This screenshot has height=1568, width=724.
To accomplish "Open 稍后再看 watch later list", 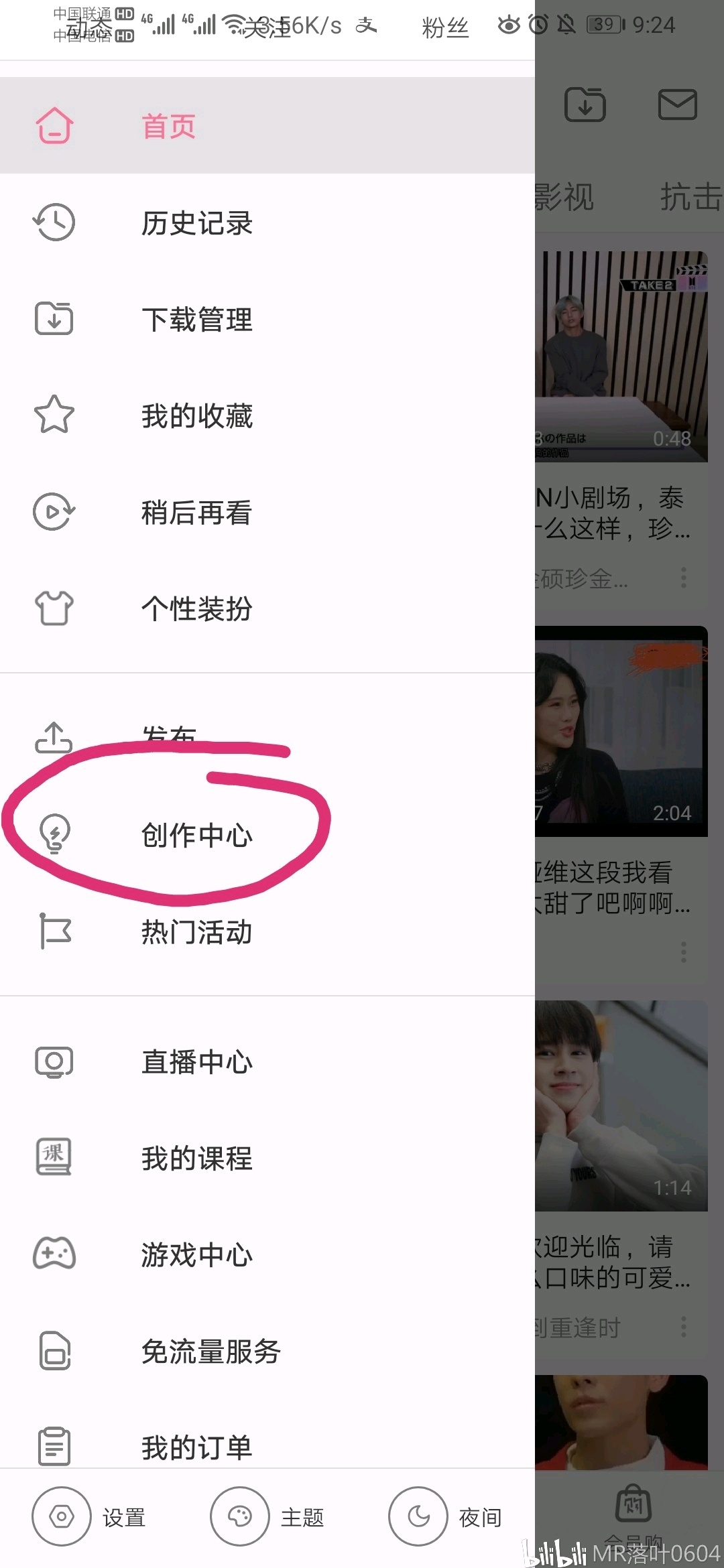I will coord(196,513).
